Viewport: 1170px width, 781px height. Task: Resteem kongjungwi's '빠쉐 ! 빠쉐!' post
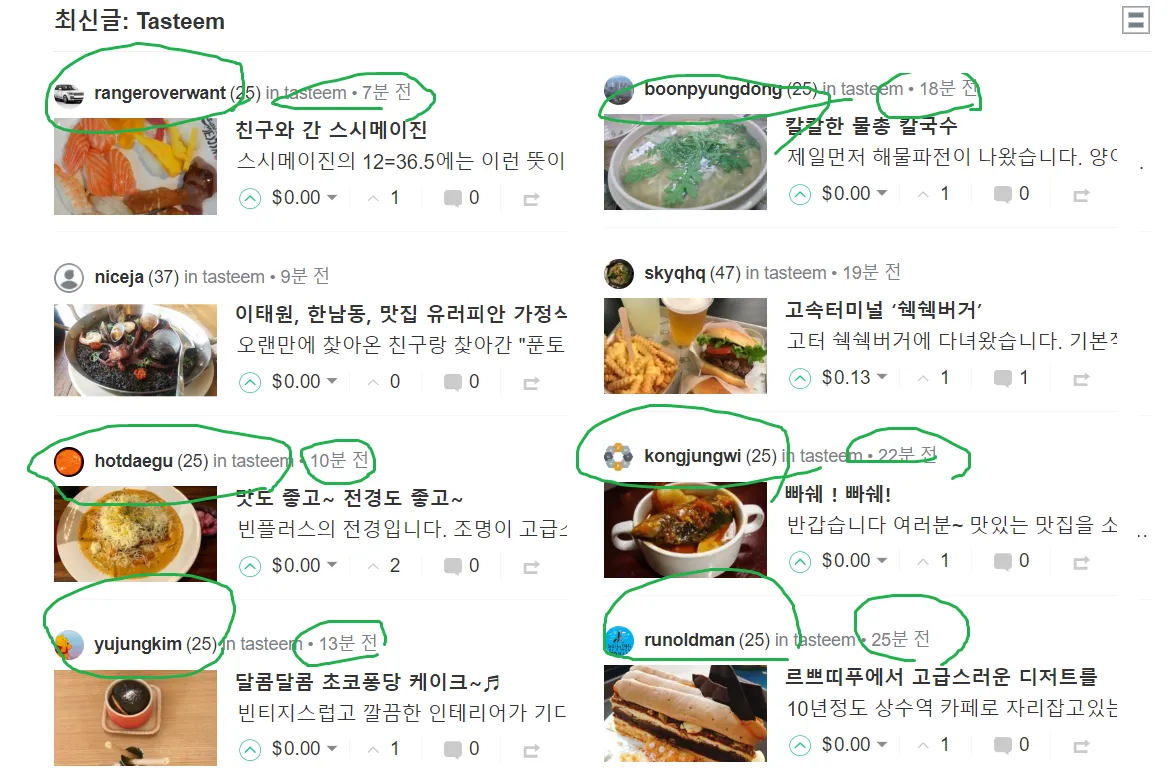pos(1081,562)
